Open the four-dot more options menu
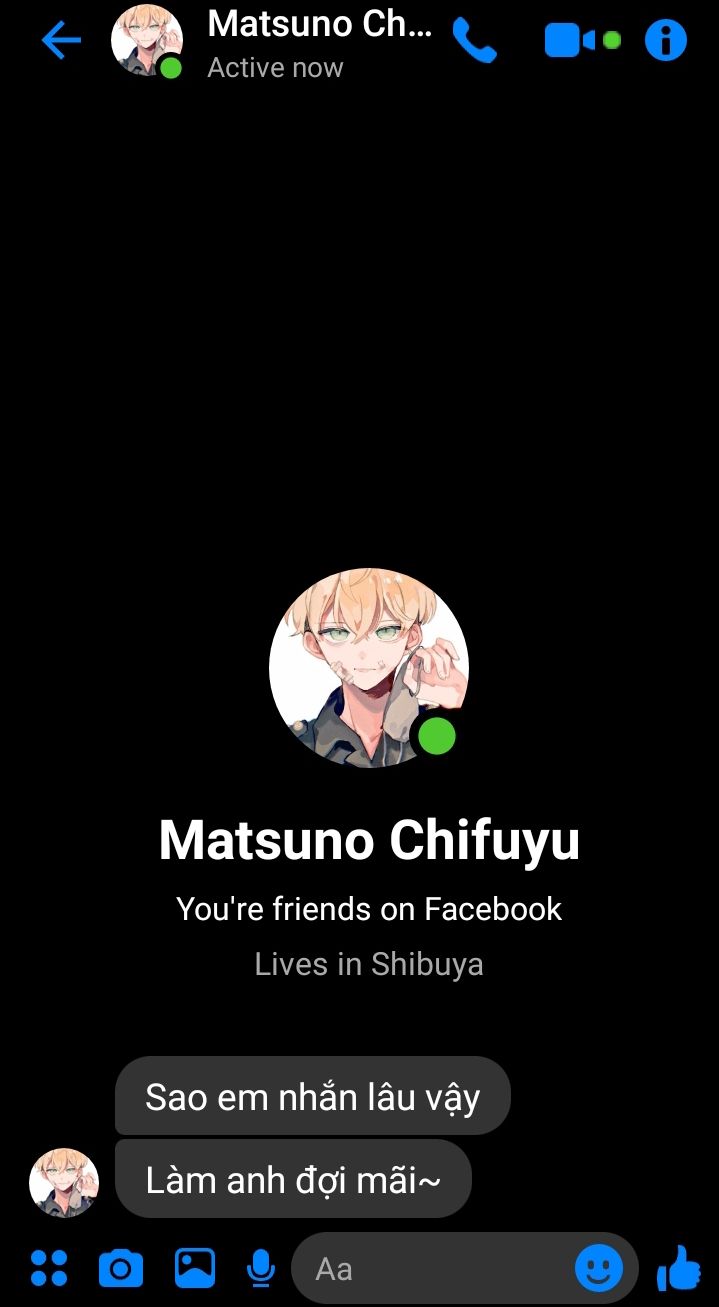The width and height of the screenshot is (719, 1307). coord(49,1268)
